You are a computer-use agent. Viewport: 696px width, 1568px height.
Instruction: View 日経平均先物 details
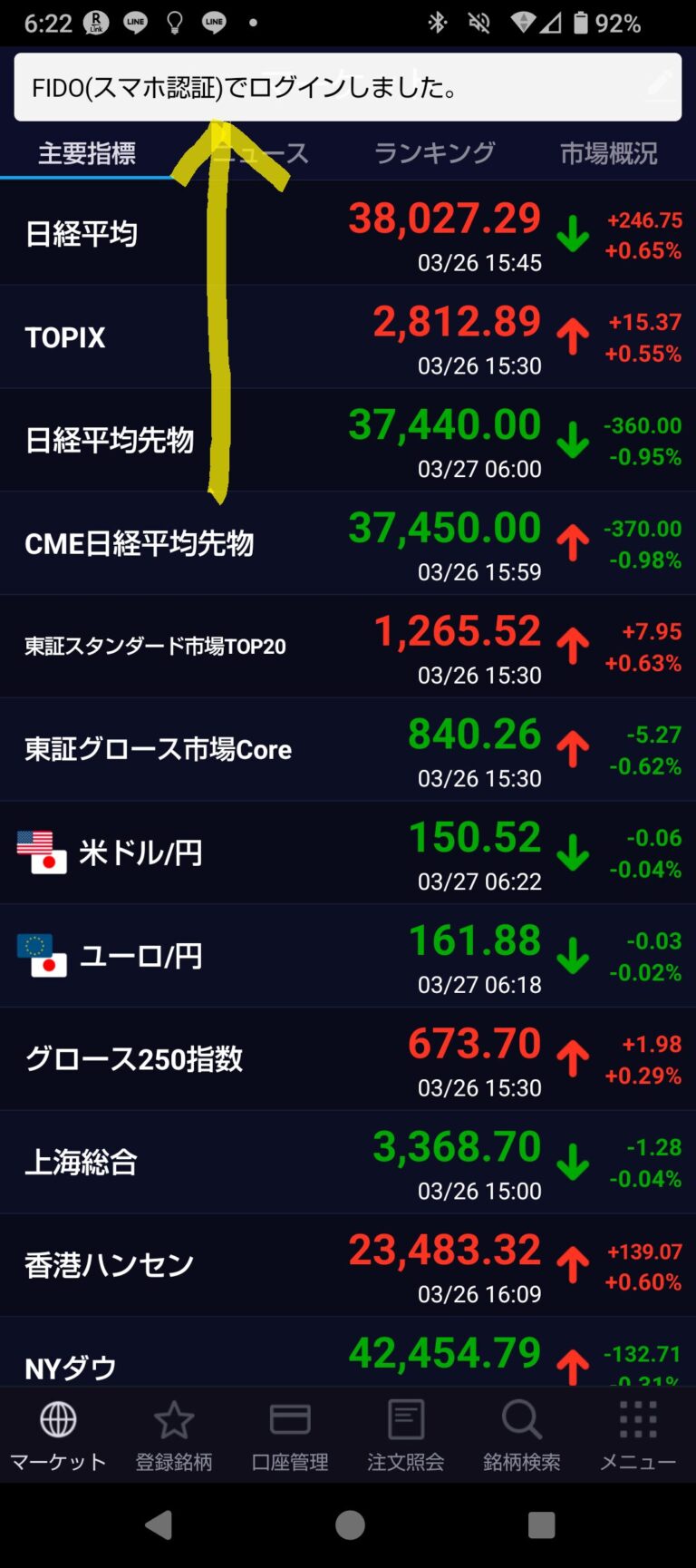348,441
